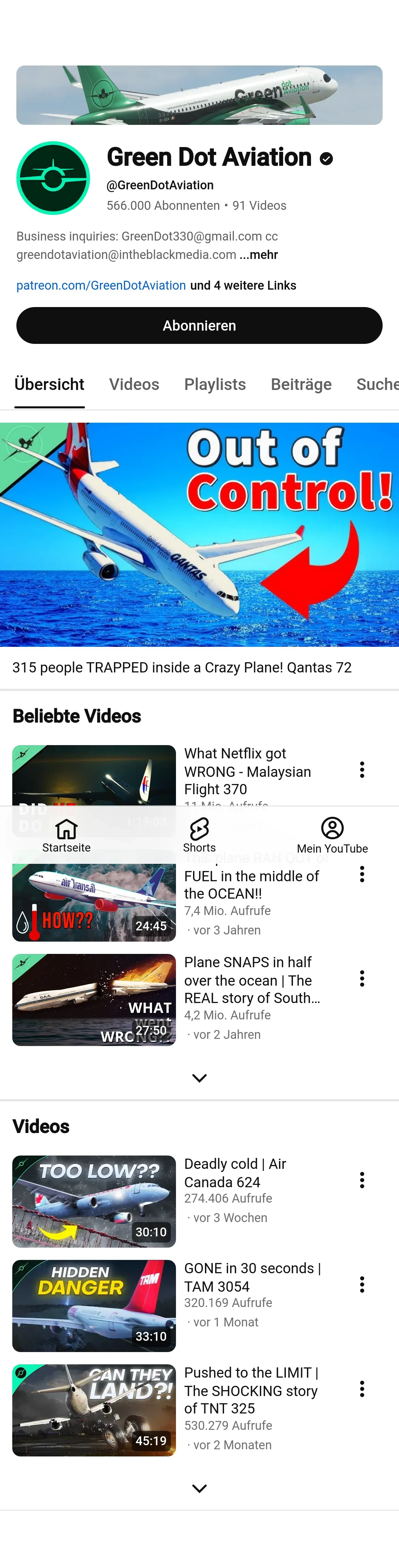The width and height of the screenshot is (399, 1568).
Task: Open options for Plane SNAPS in half video
Action: [362, 979]
